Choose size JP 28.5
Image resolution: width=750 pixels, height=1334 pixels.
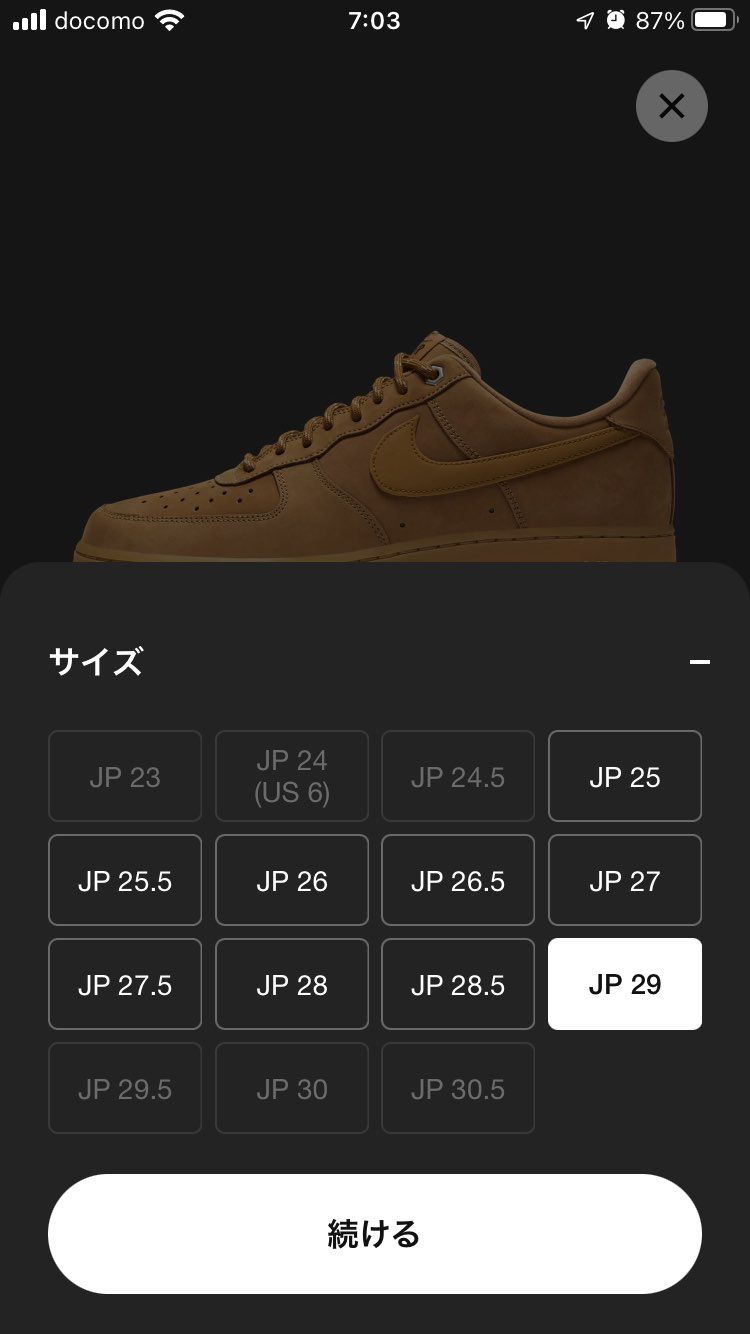tap(458, 985)
